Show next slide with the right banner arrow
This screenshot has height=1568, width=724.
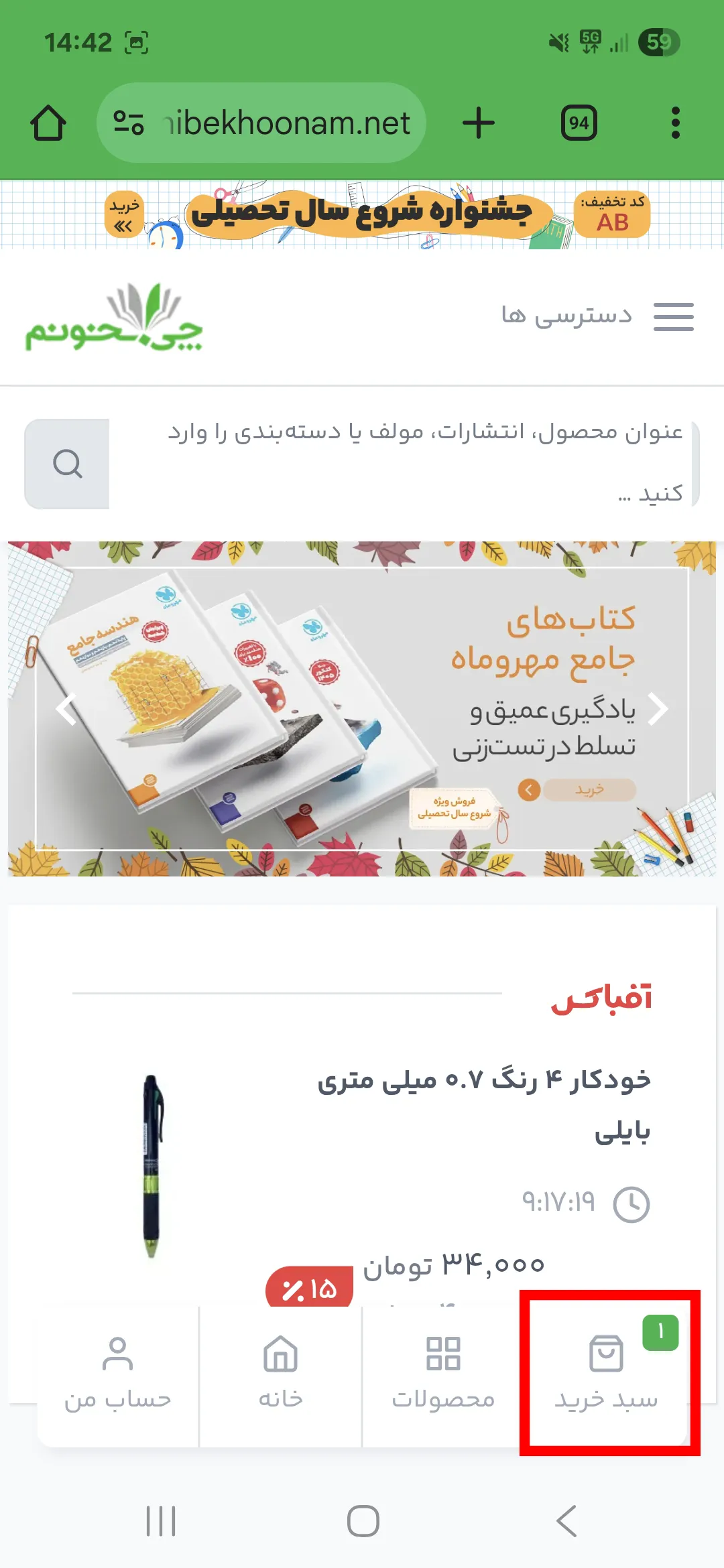[658, 709]
